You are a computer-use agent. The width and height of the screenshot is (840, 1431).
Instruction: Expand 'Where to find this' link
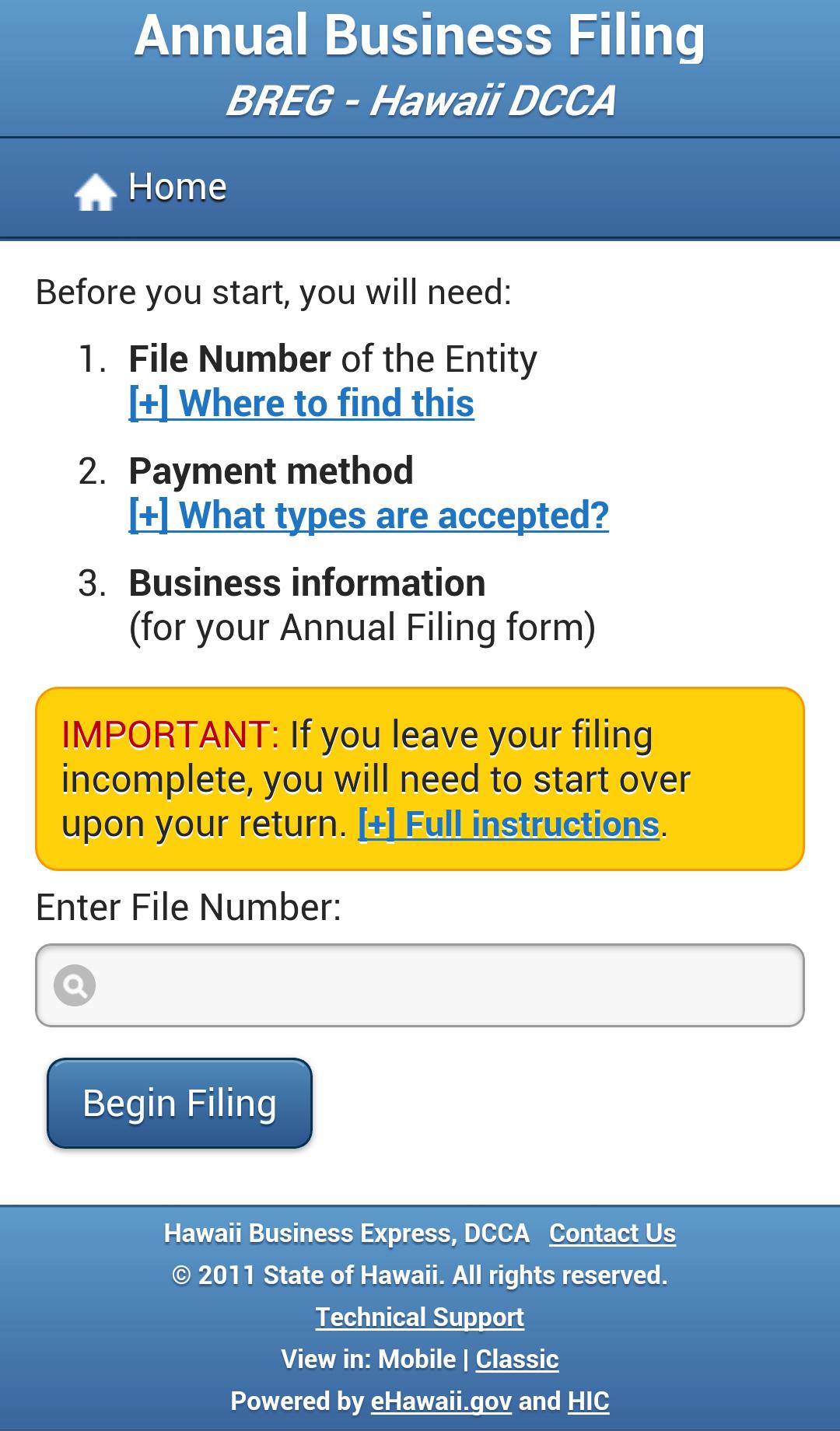[301, 404]
